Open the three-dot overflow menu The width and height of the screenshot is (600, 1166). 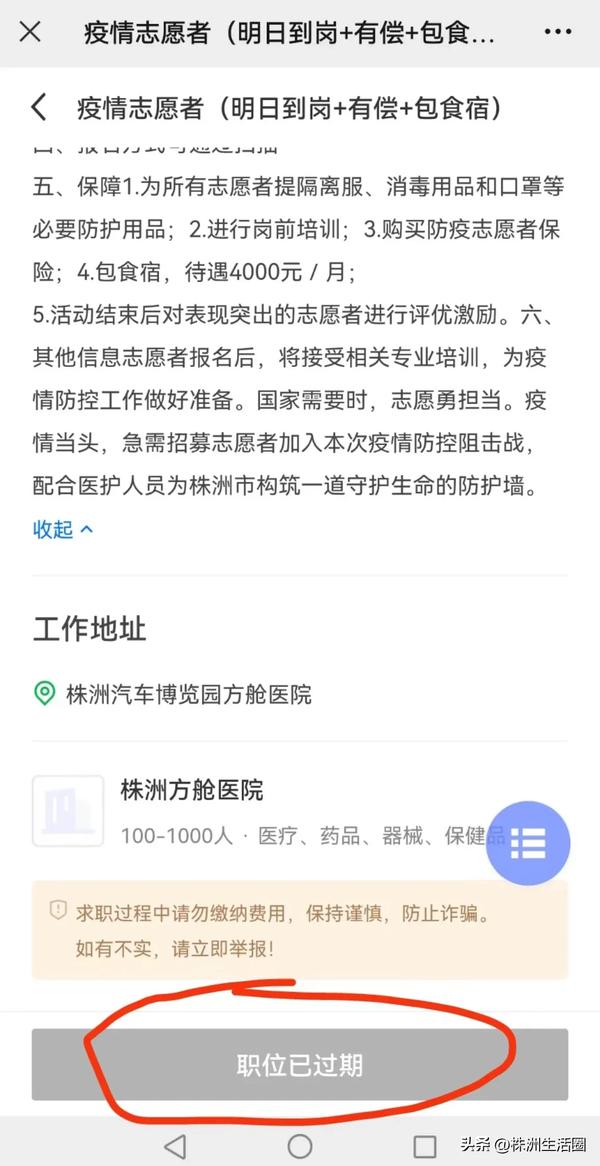coord(557,32)
